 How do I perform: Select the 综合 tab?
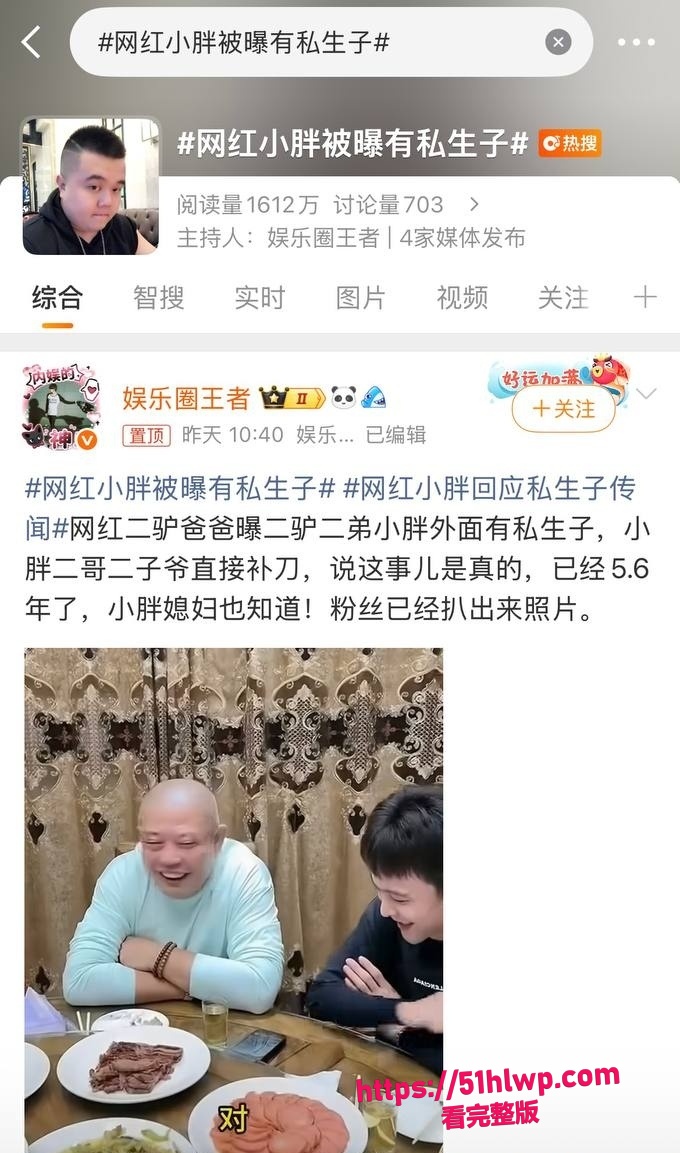click(57, 298)
